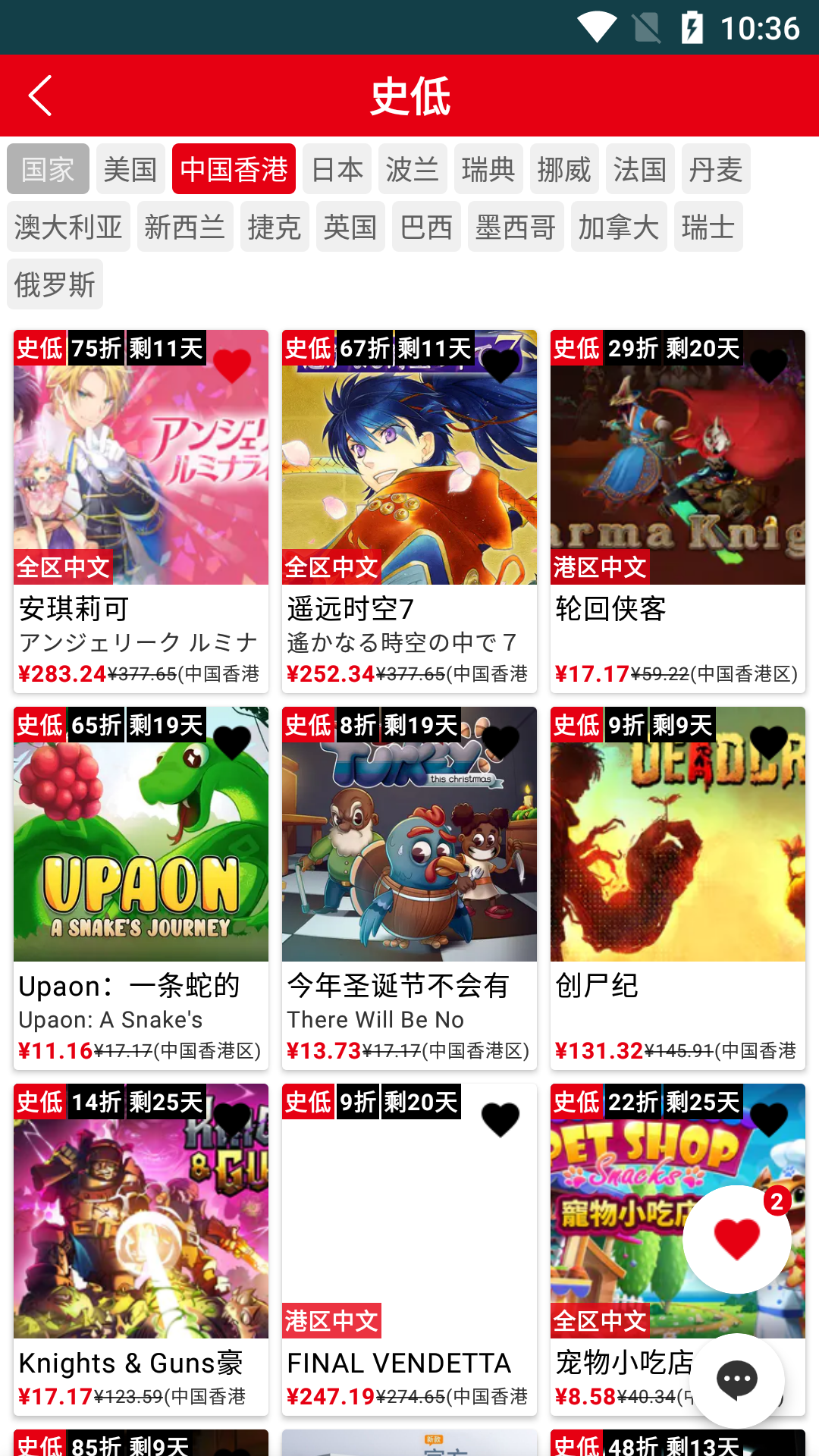Choose the 波兰 country chip
819x1456 pixels.
[x=413, y=169]
